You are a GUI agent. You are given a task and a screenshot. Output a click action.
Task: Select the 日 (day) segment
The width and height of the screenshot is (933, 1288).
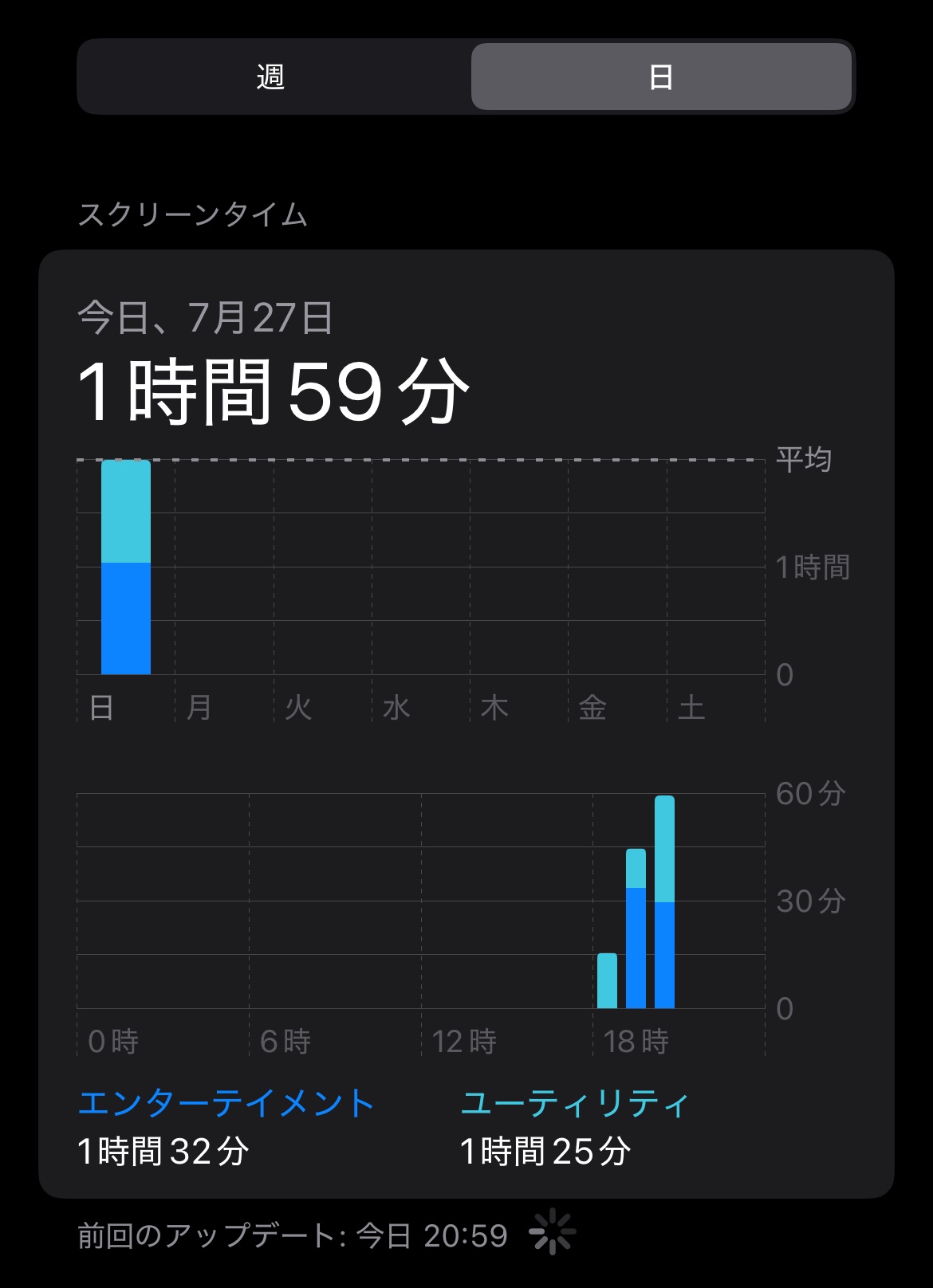[x=661, y=77]
